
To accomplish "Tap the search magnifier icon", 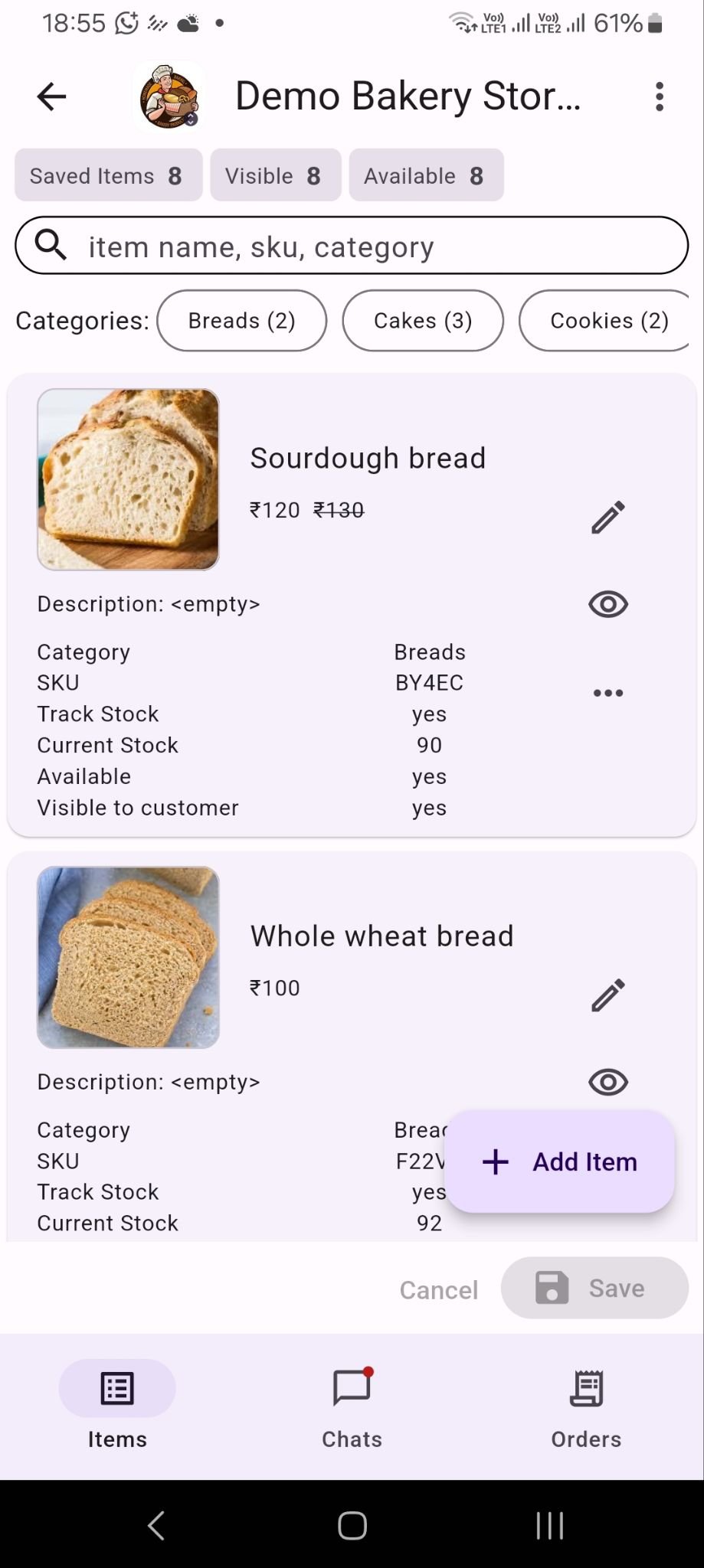I will tap(50, 246).
